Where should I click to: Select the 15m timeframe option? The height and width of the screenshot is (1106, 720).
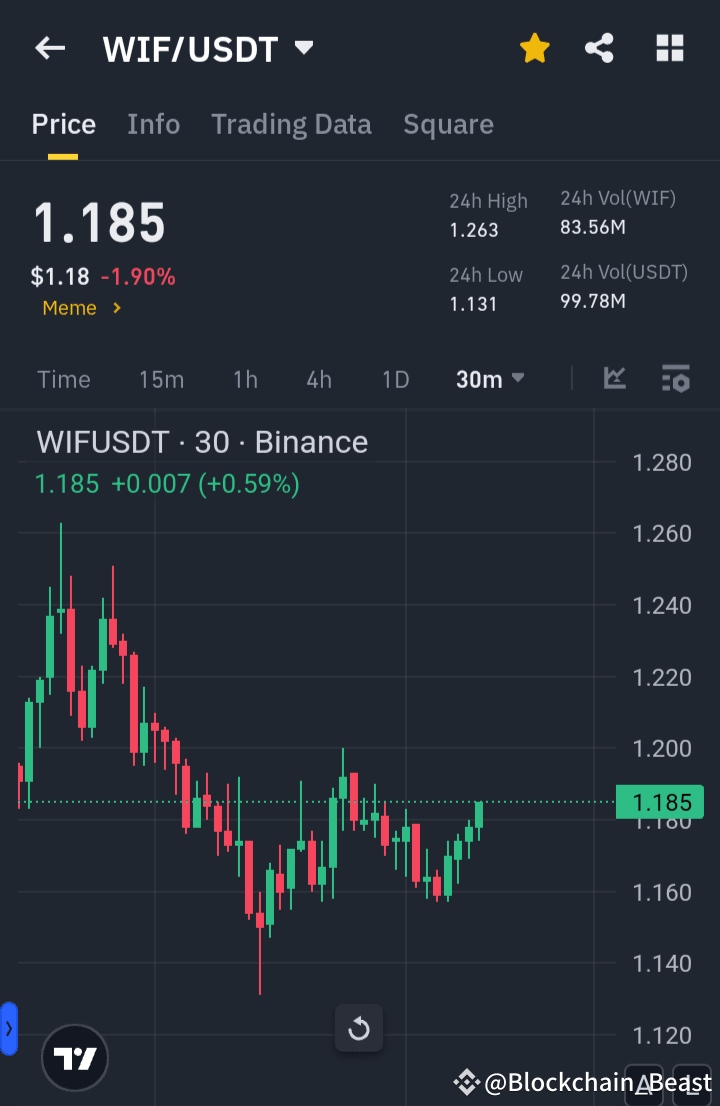(162, 379)
